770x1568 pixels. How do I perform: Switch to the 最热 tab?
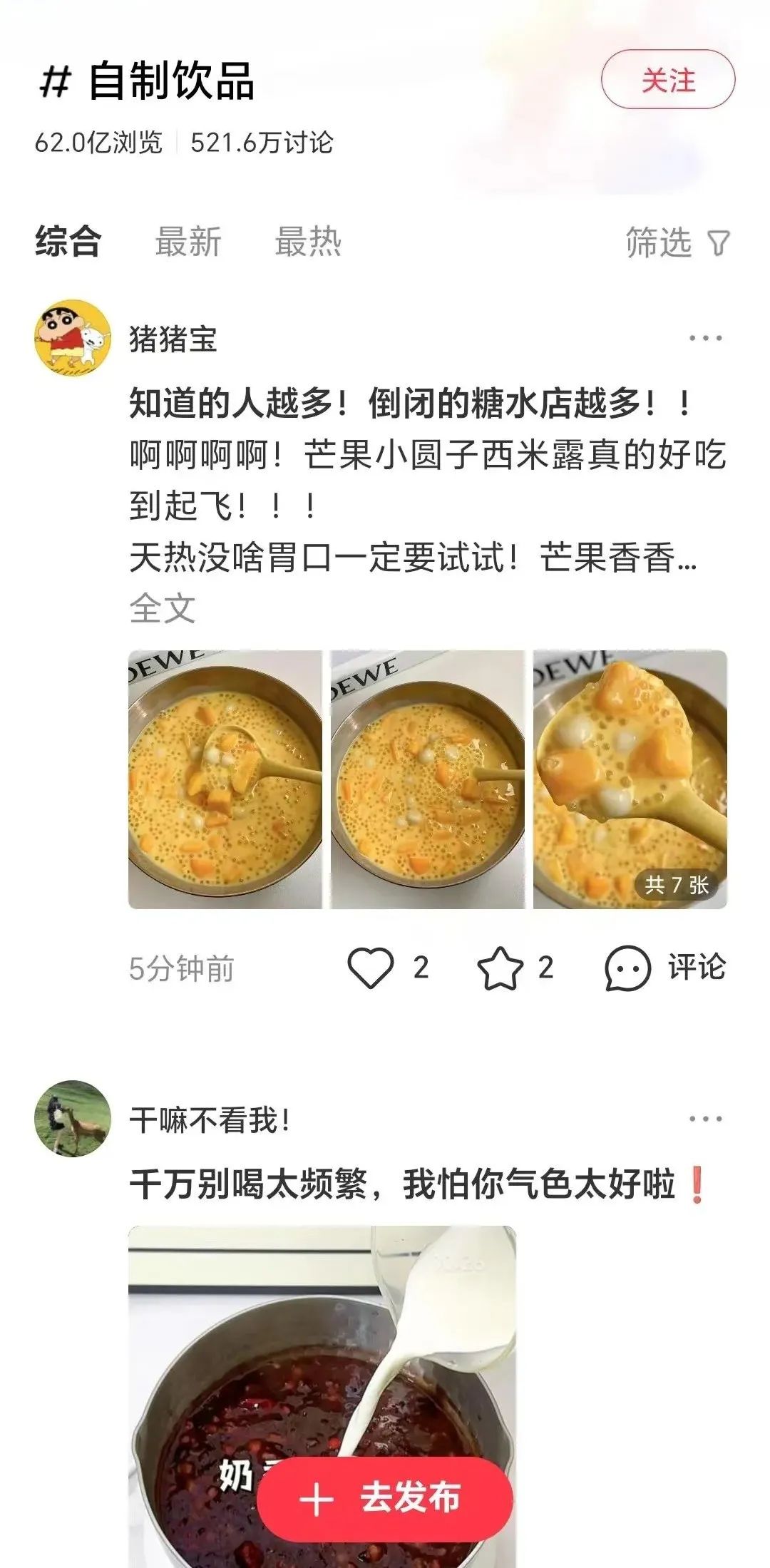click(x=308, y=242)
